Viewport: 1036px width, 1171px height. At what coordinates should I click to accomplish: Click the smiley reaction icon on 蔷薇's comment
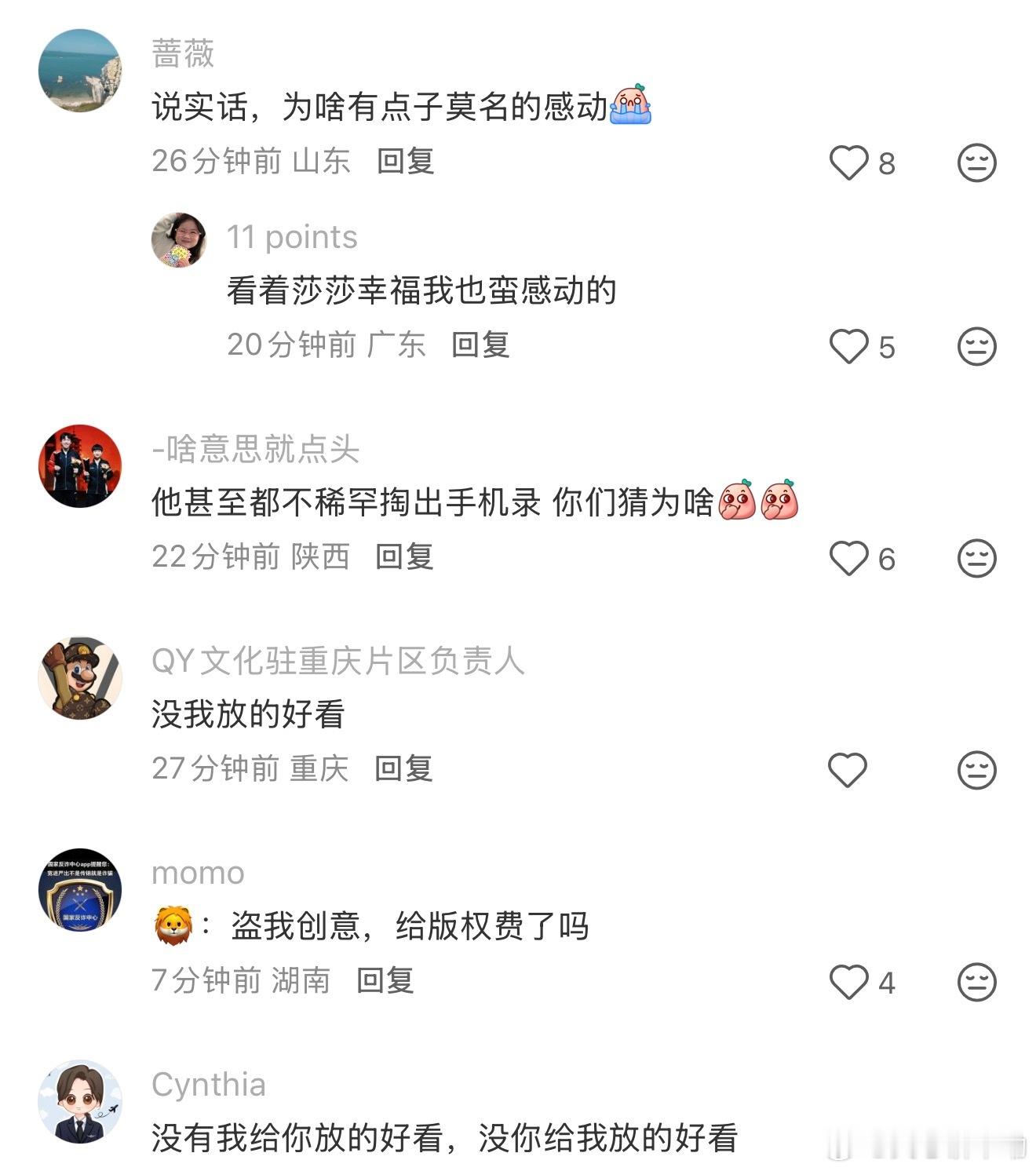[976, 162]
